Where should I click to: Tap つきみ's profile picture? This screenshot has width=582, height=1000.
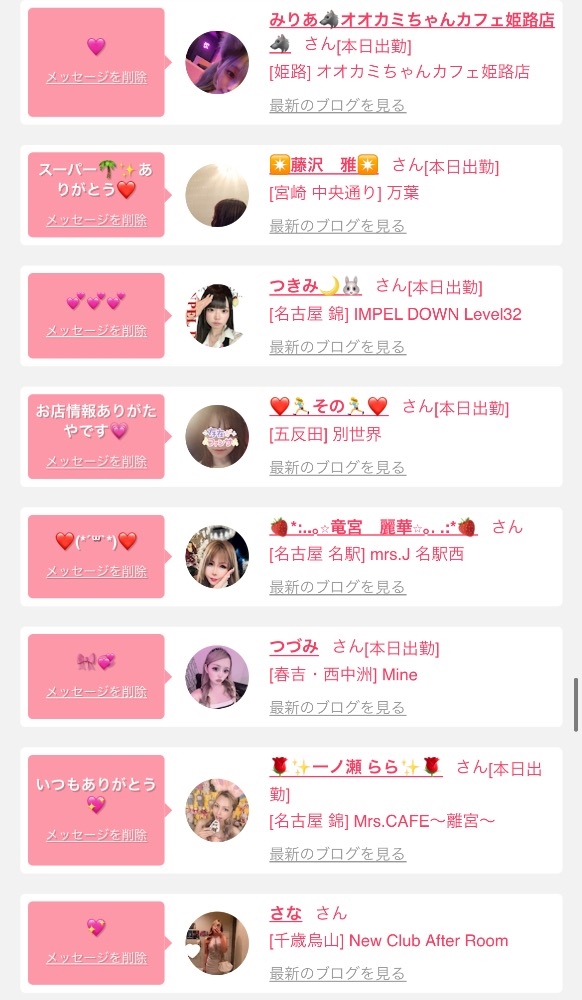click(x=217, y=316)
